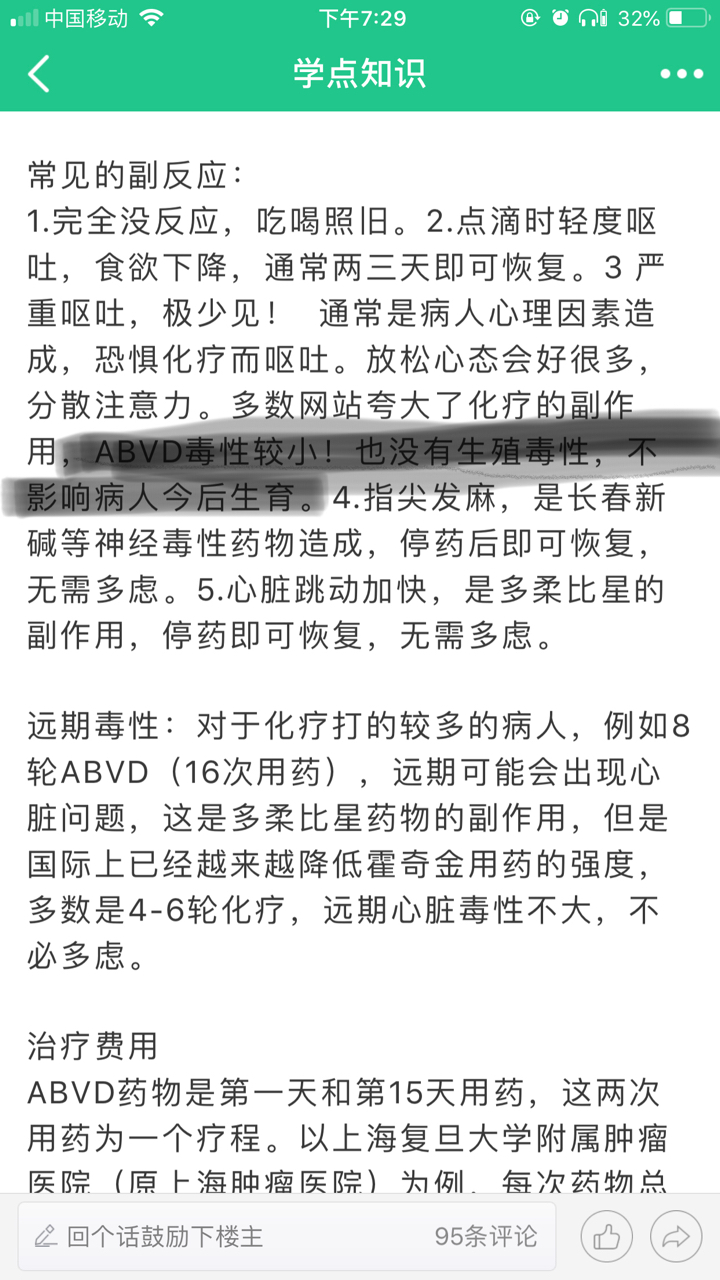Screen dimensions: 720x1280
Task: Open the 95条评论 comments
Action: tap(485, 1237)
